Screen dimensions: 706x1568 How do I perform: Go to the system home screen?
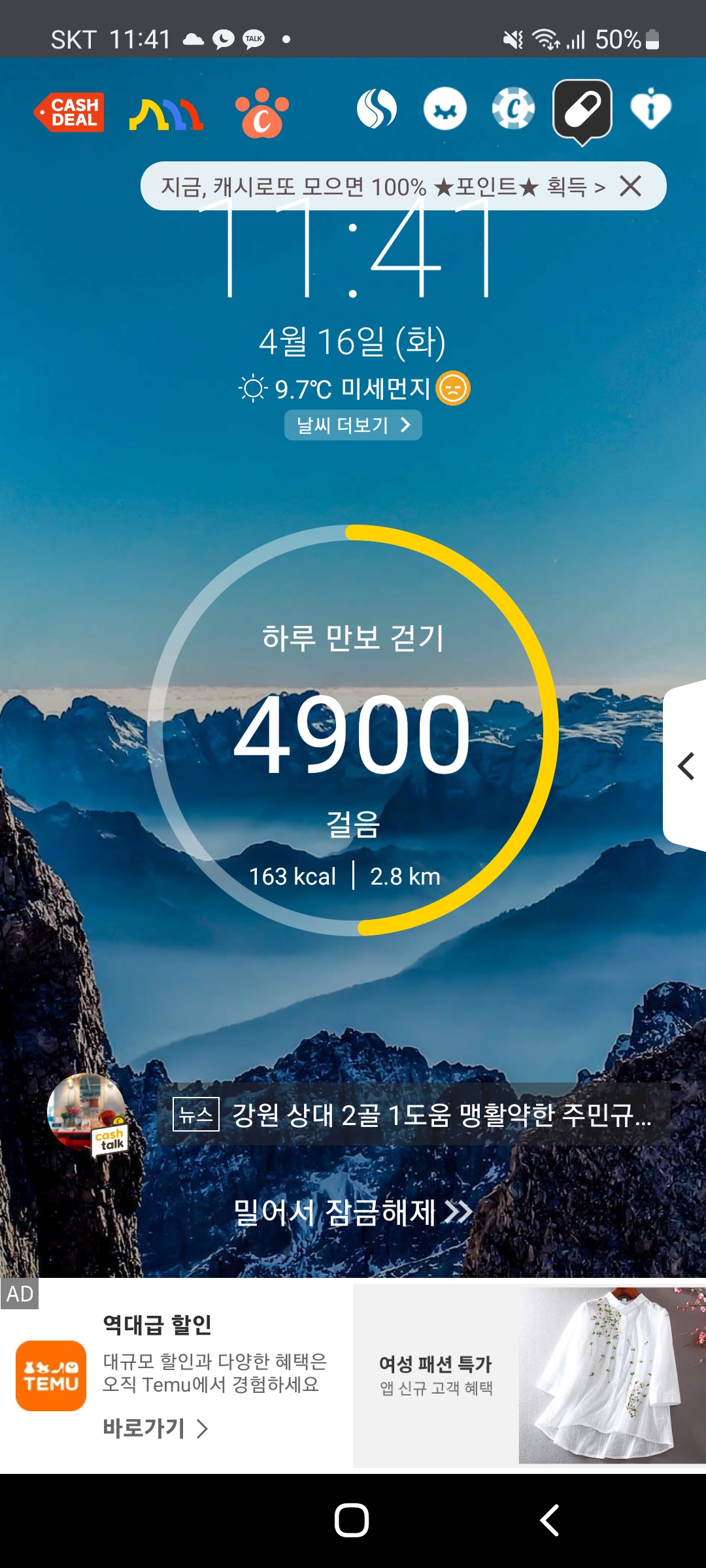(x=352, y=1520)
